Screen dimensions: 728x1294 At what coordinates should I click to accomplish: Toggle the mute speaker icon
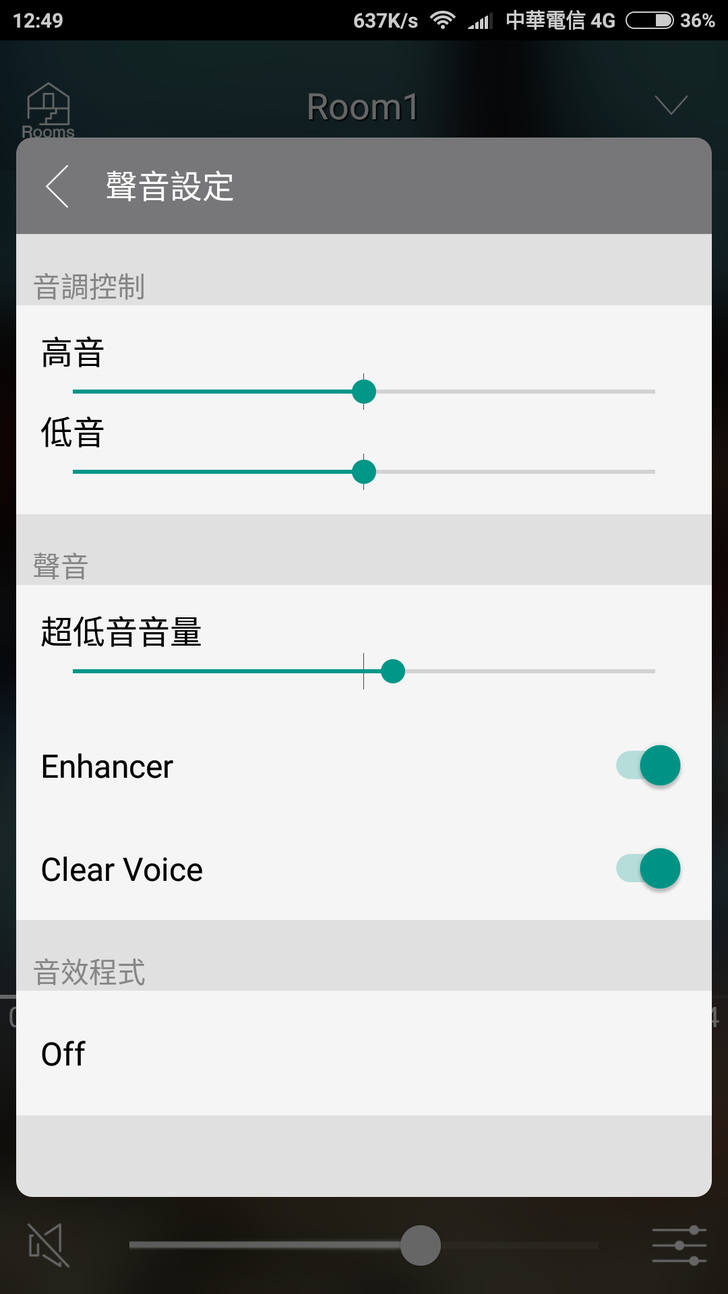(x=49, y=1245)
